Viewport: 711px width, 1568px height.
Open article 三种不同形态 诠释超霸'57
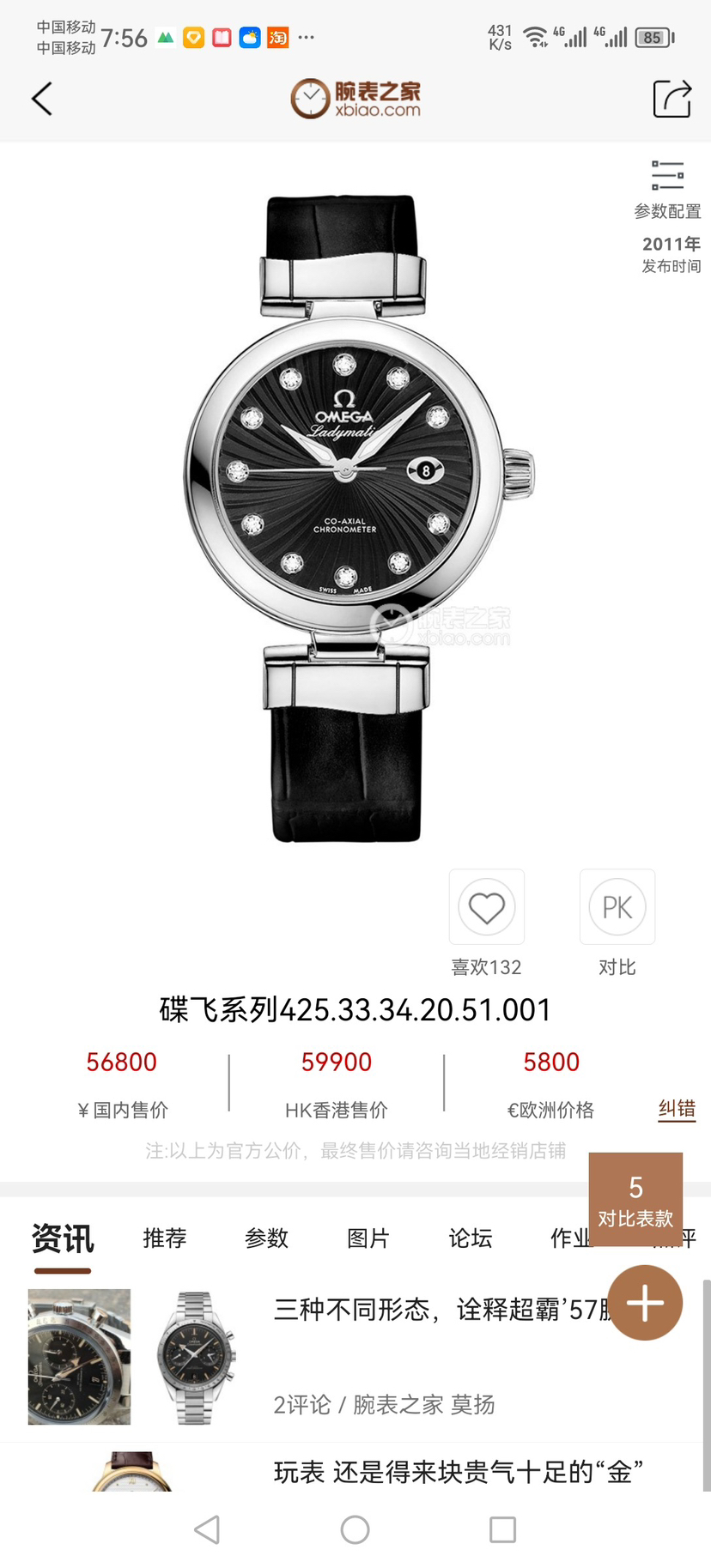[x=438, y=1311]
